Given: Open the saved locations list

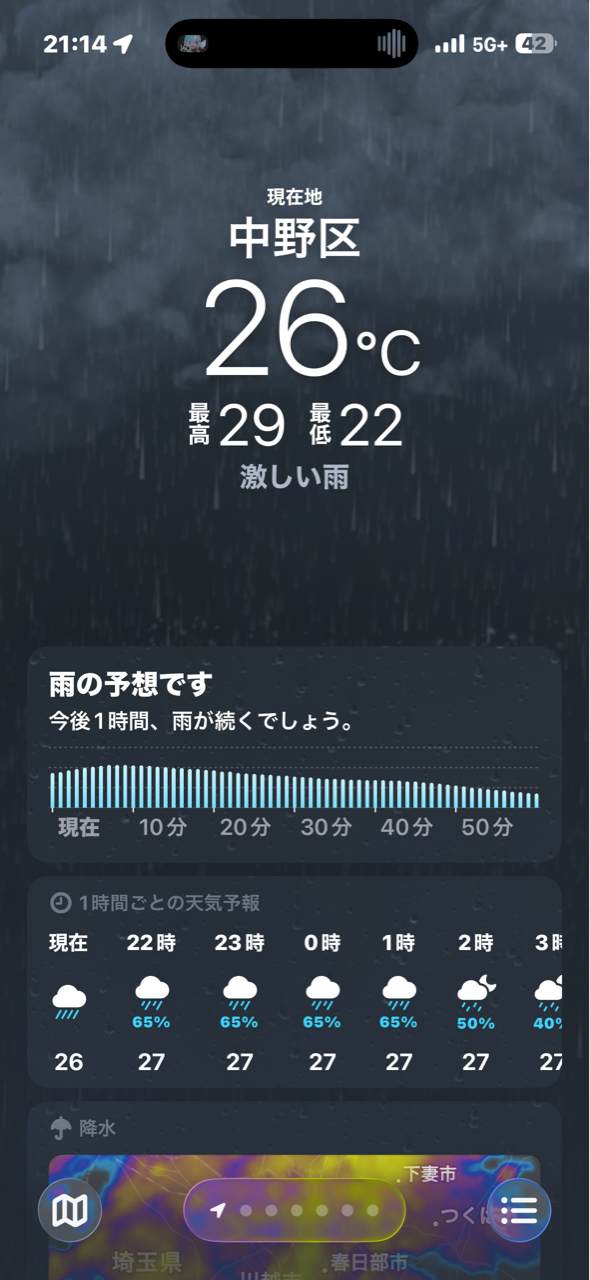Looking at the screenshot, I should point(519,1211).
